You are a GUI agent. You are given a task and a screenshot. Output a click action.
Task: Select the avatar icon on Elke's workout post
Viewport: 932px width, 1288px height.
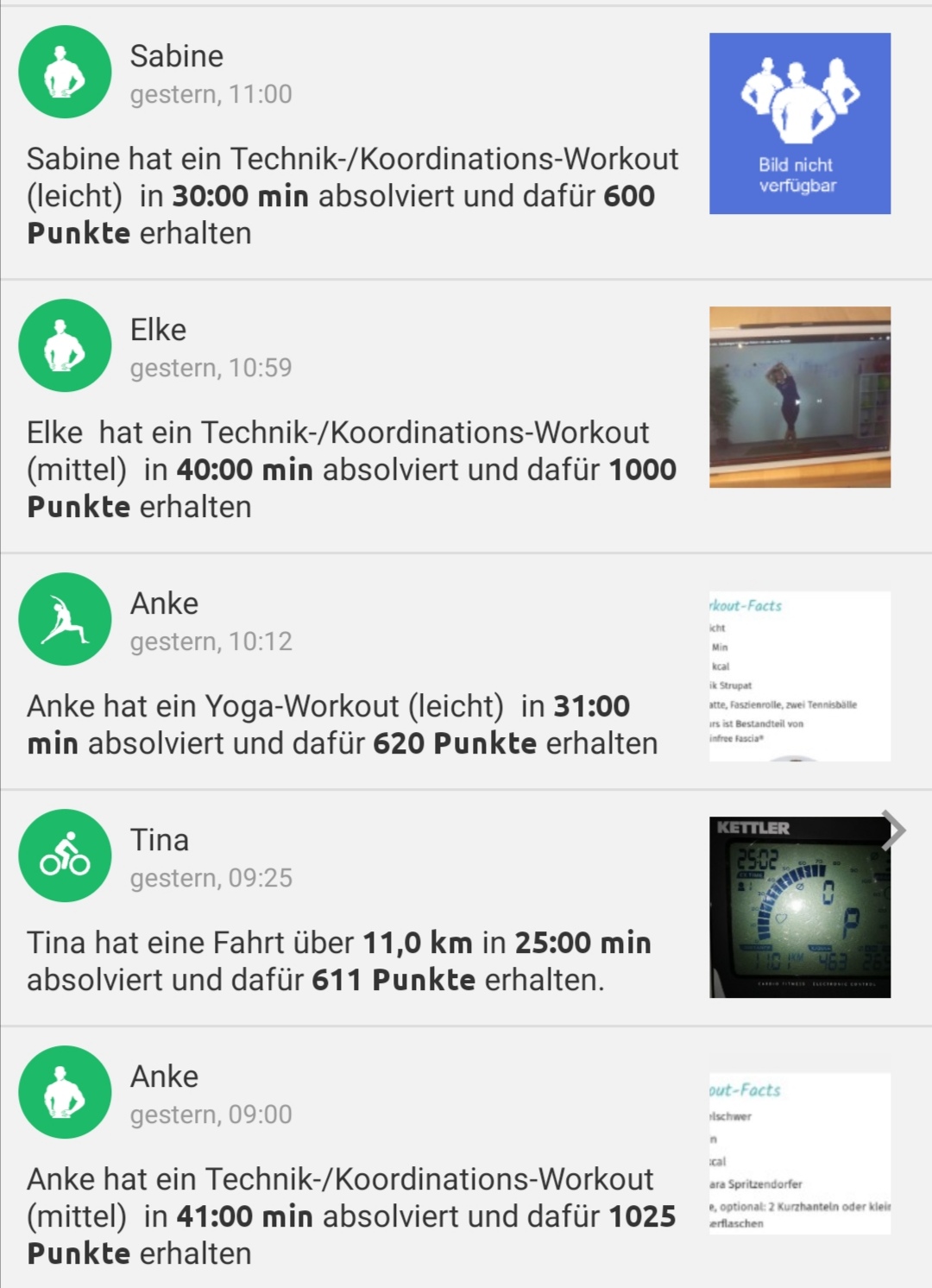(65, 344)
